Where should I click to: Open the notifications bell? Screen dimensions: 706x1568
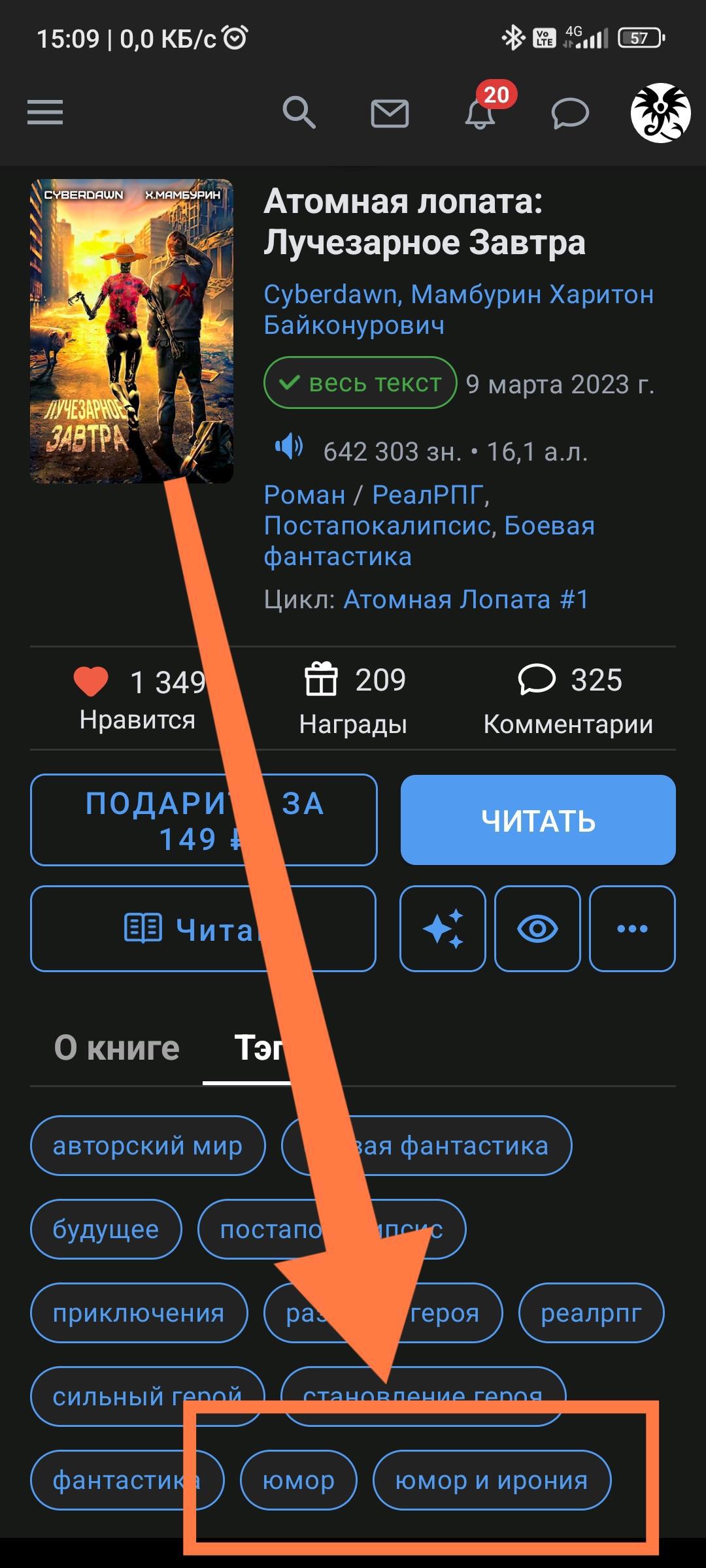tap(480, 114)
